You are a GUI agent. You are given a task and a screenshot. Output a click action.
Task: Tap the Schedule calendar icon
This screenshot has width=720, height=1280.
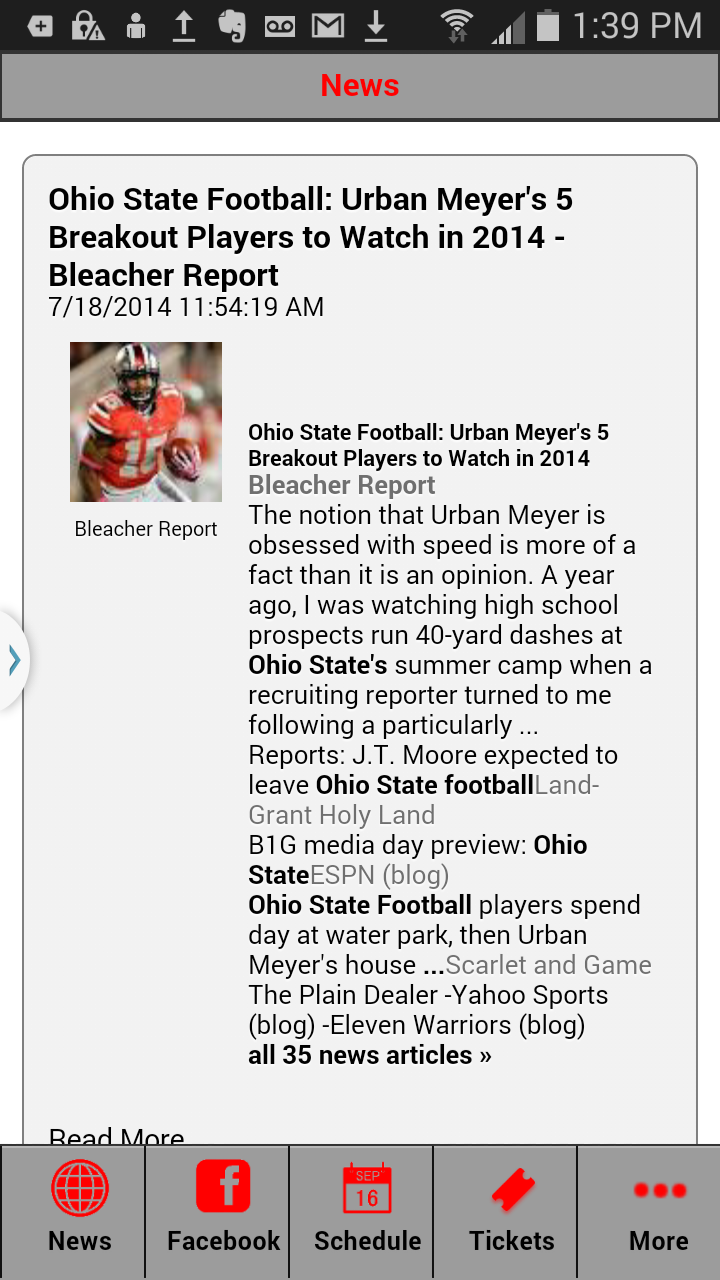point(366,1210)
